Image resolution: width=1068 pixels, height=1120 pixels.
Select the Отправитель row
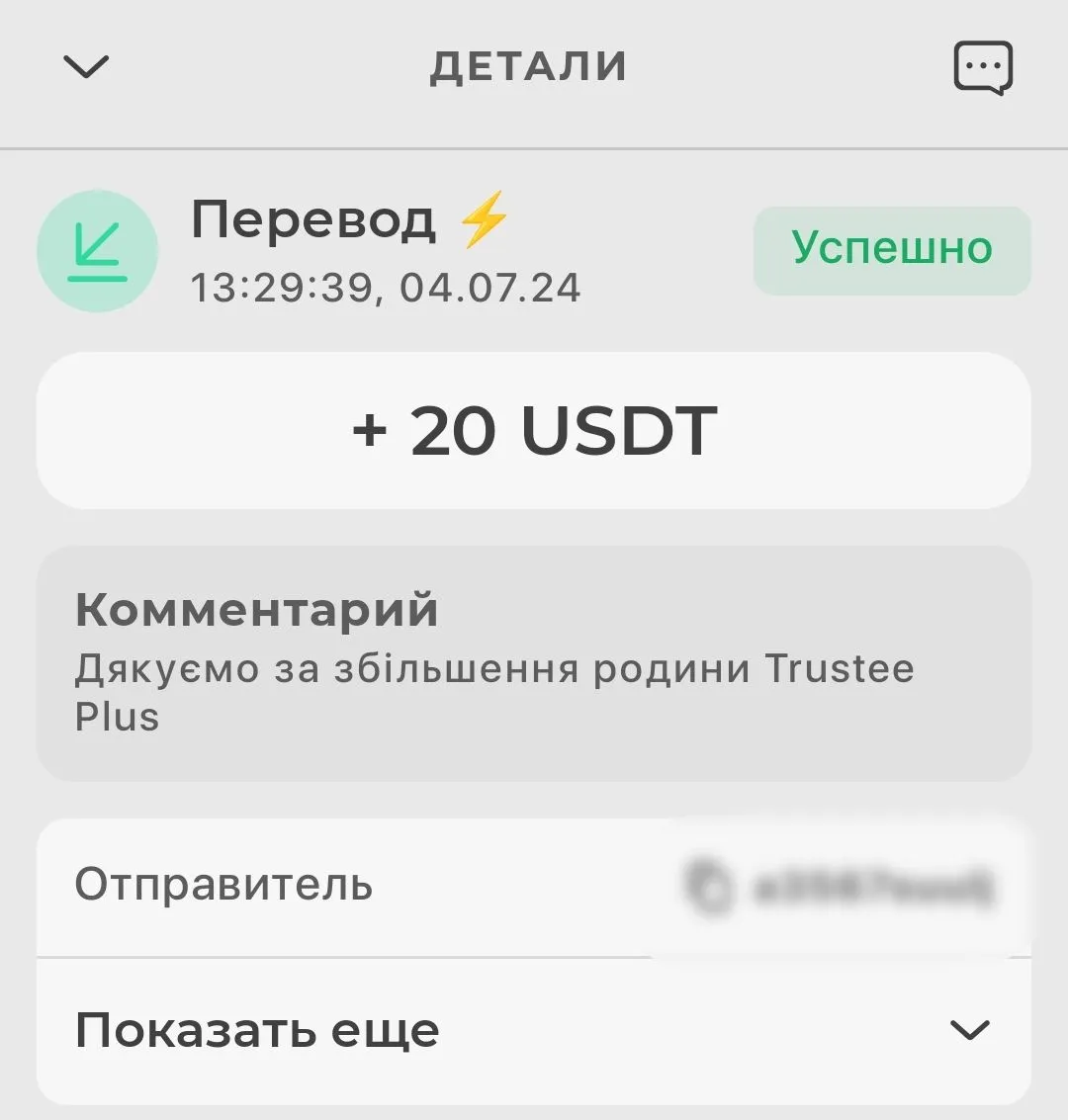pos(223,887)
